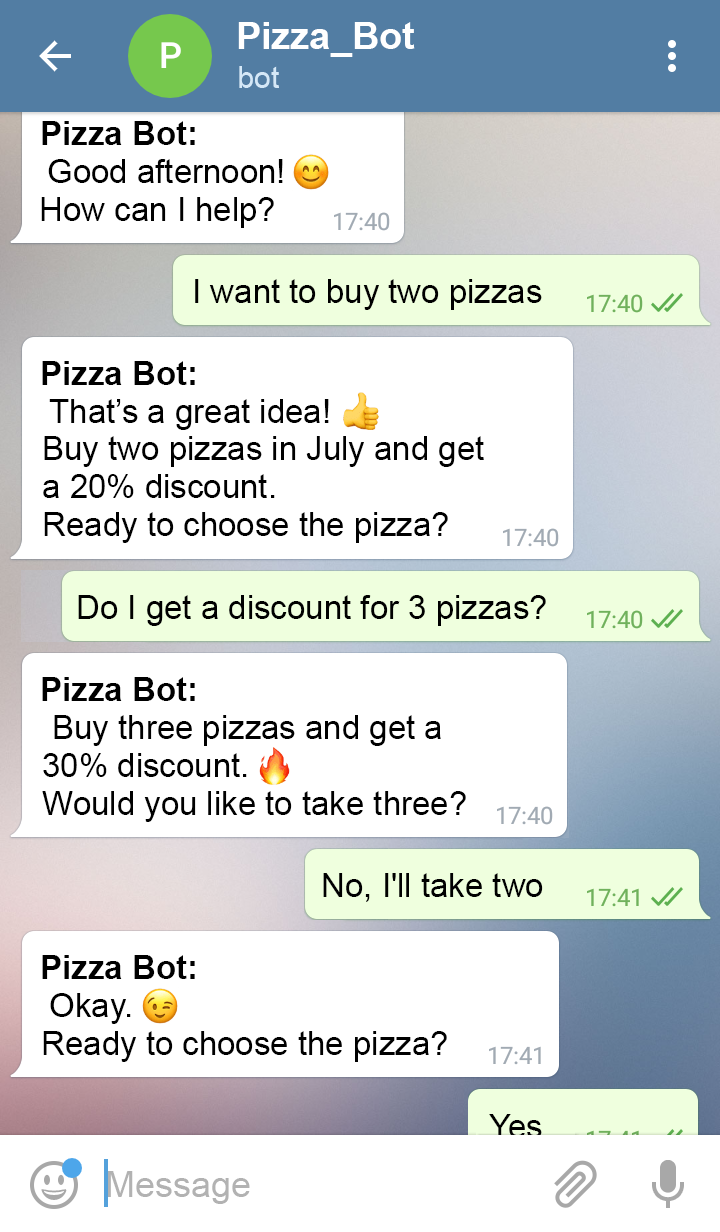Select the Pizza_Bot chat title
Image resolution: width=720 pixels, height=1232 pixels.
coord(323,37)
